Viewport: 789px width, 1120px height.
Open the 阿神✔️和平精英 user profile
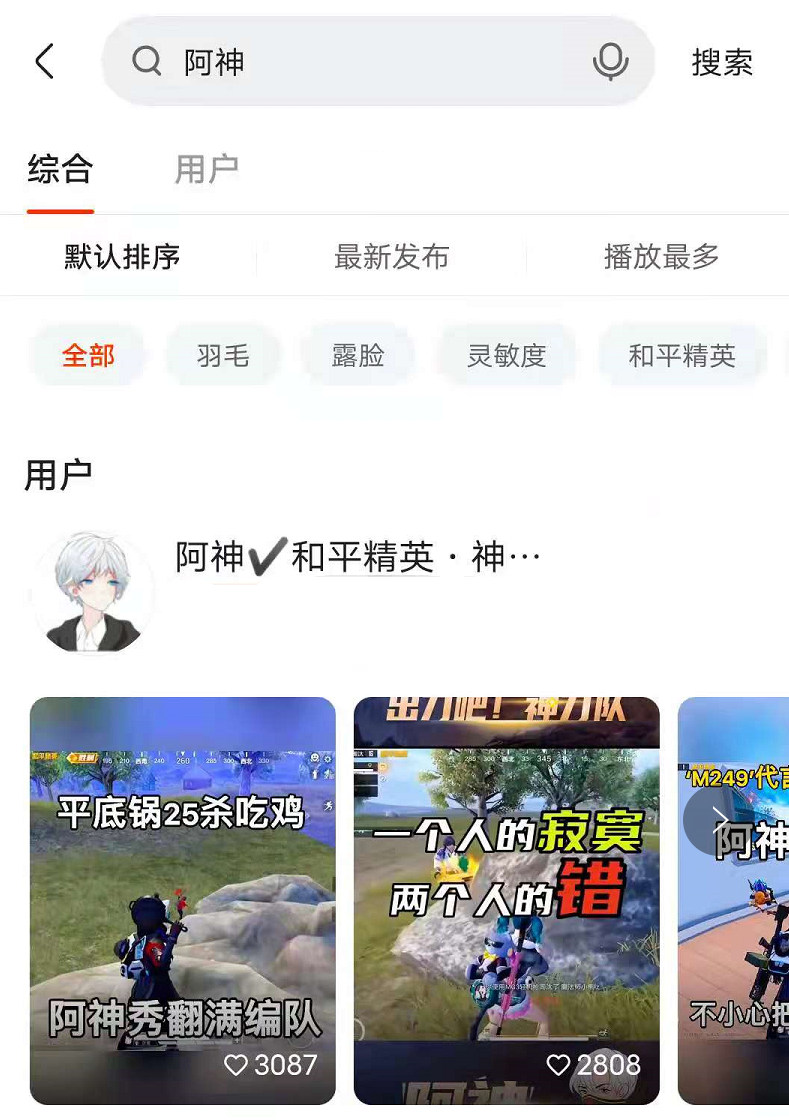[357, 558]
